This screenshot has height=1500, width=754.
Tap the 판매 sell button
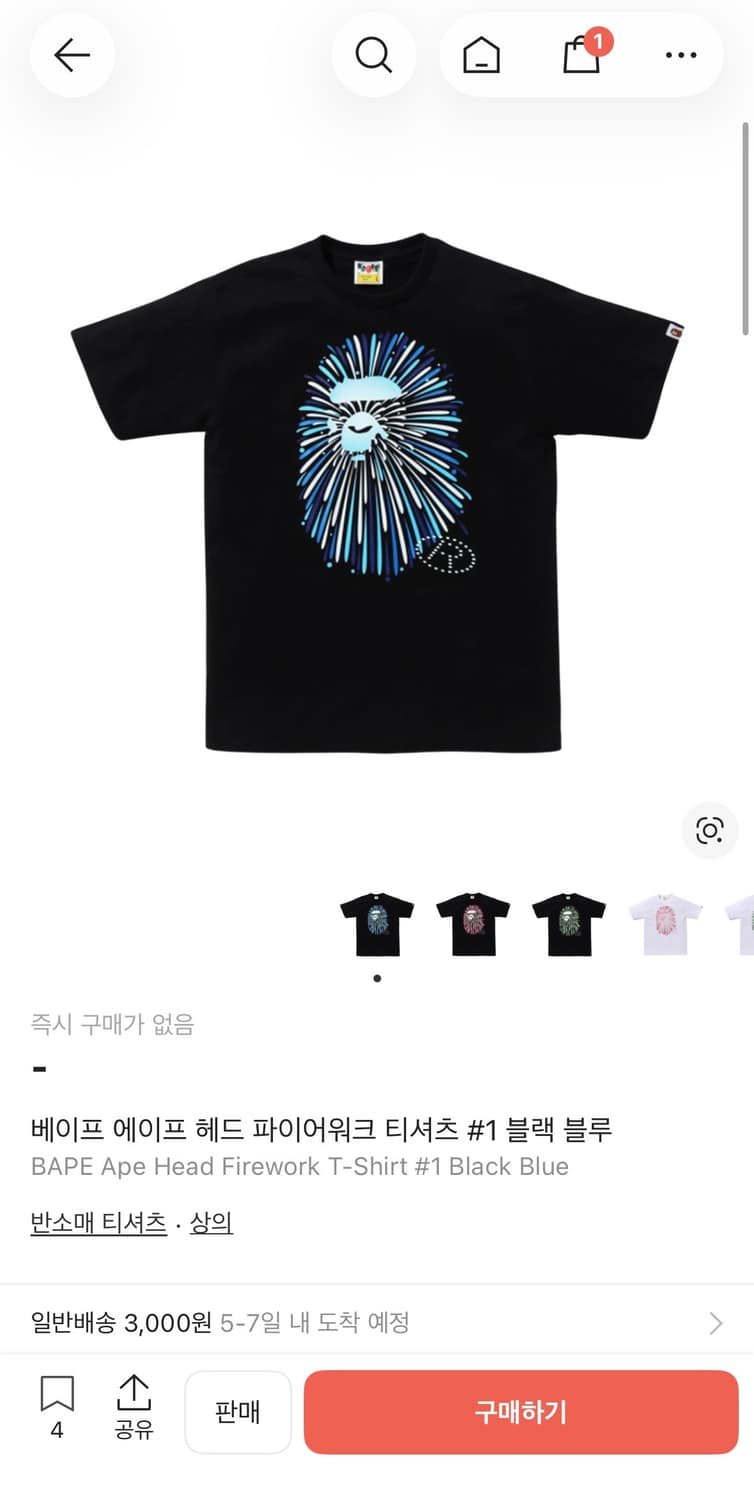[x=237, y=1411]
